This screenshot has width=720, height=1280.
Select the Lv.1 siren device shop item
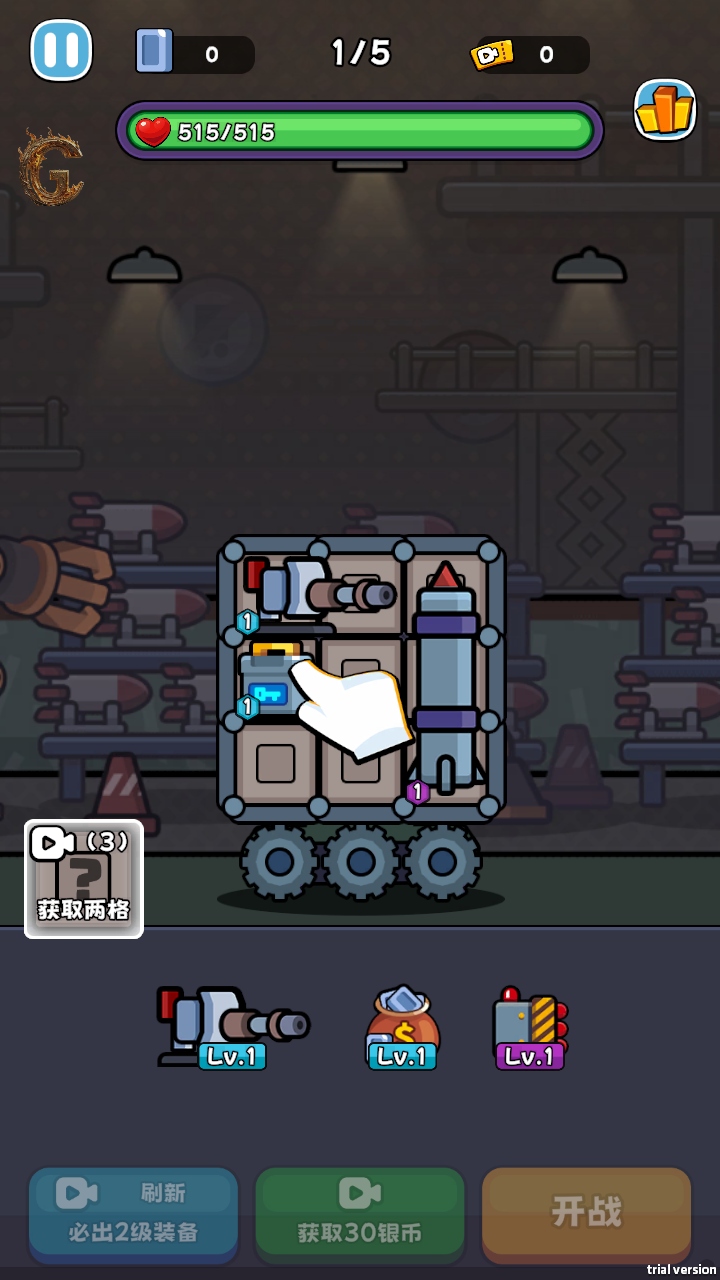pyautogui.click(x=530, y=1020)
